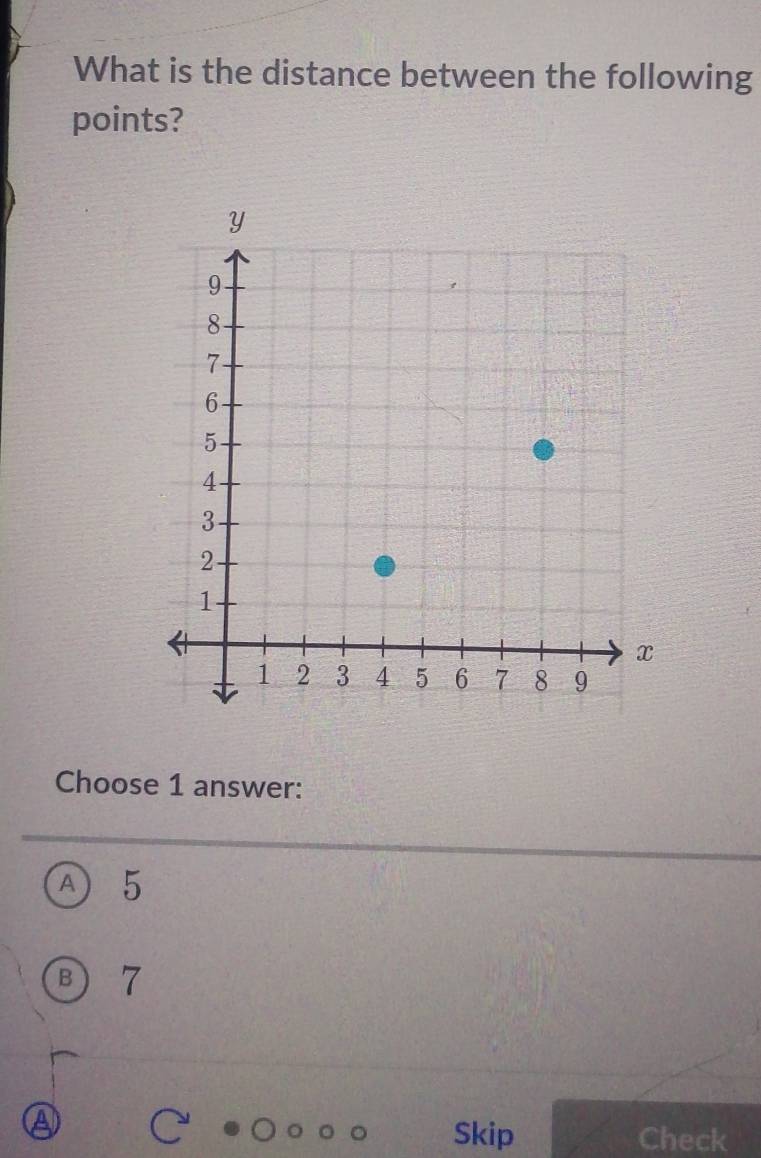Skip this question
Viewport: 761px width, 1158px height.
483,1134
